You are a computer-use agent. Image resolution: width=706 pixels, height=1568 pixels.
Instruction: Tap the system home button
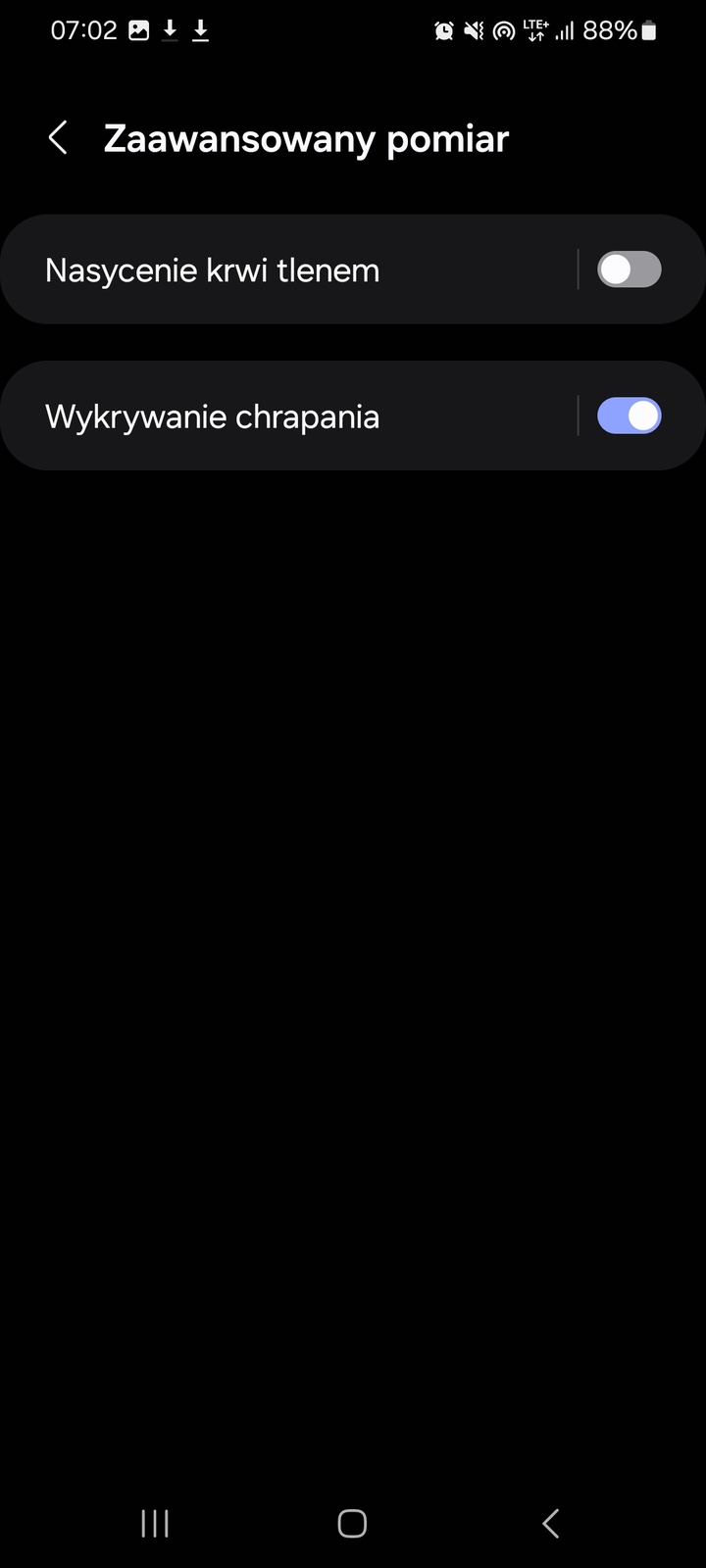coord(352,1523)
